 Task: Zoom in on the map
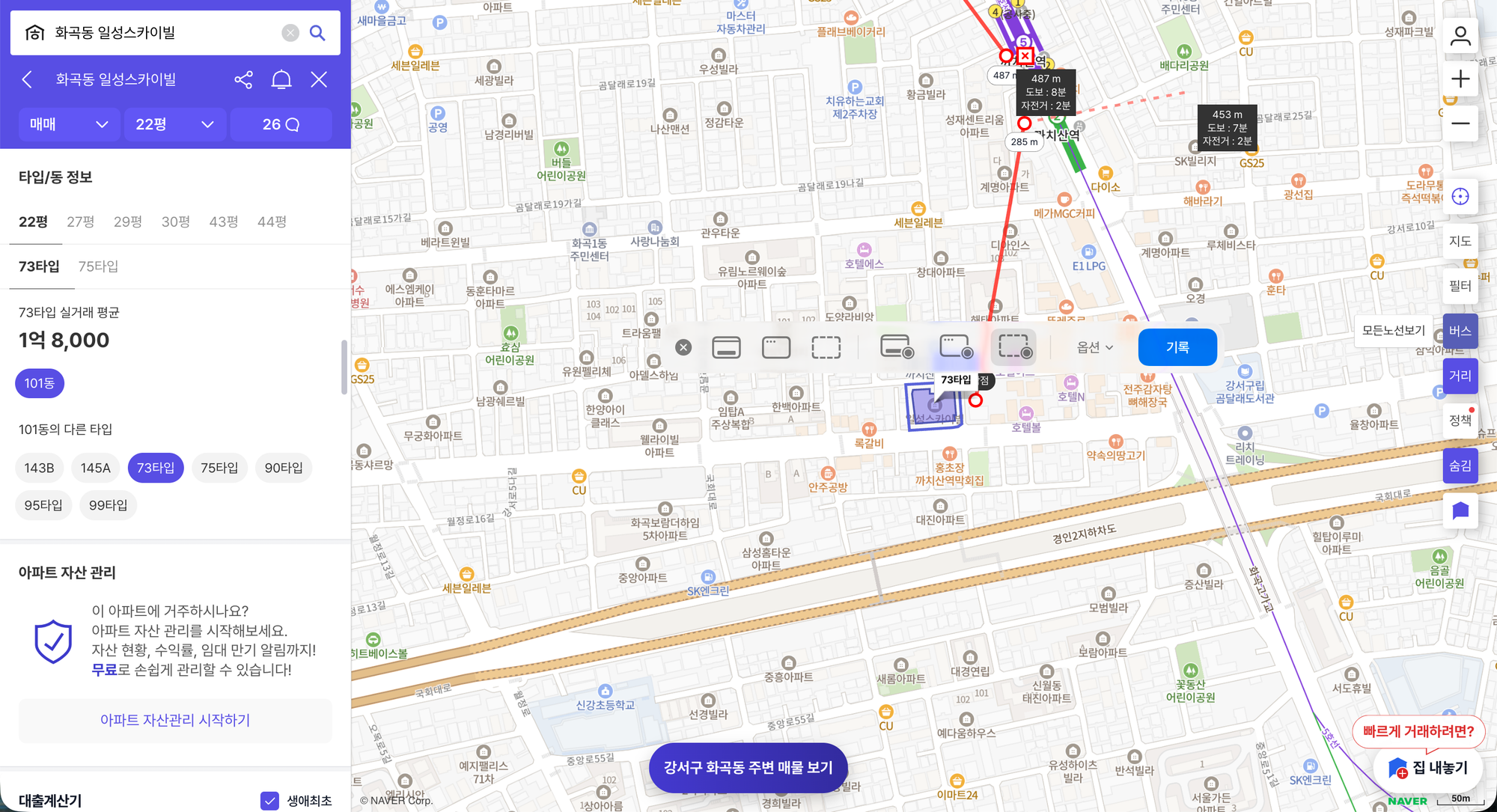point(1460,79)
